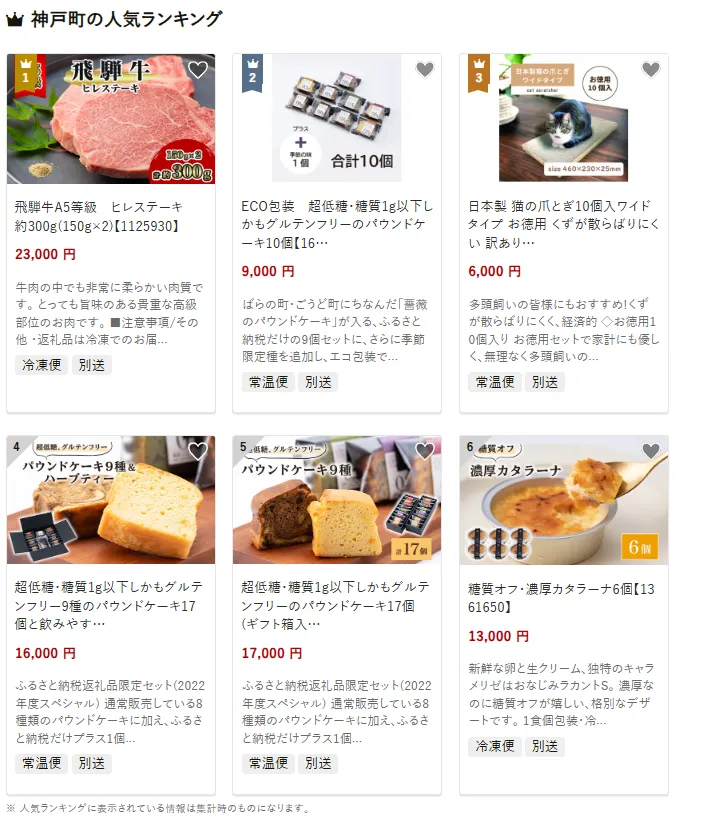Screen dimensions: 721x820
Task: View the 糖質オフ・濃厚カタラーナ6個 product
Action: (x=564, y=597)
